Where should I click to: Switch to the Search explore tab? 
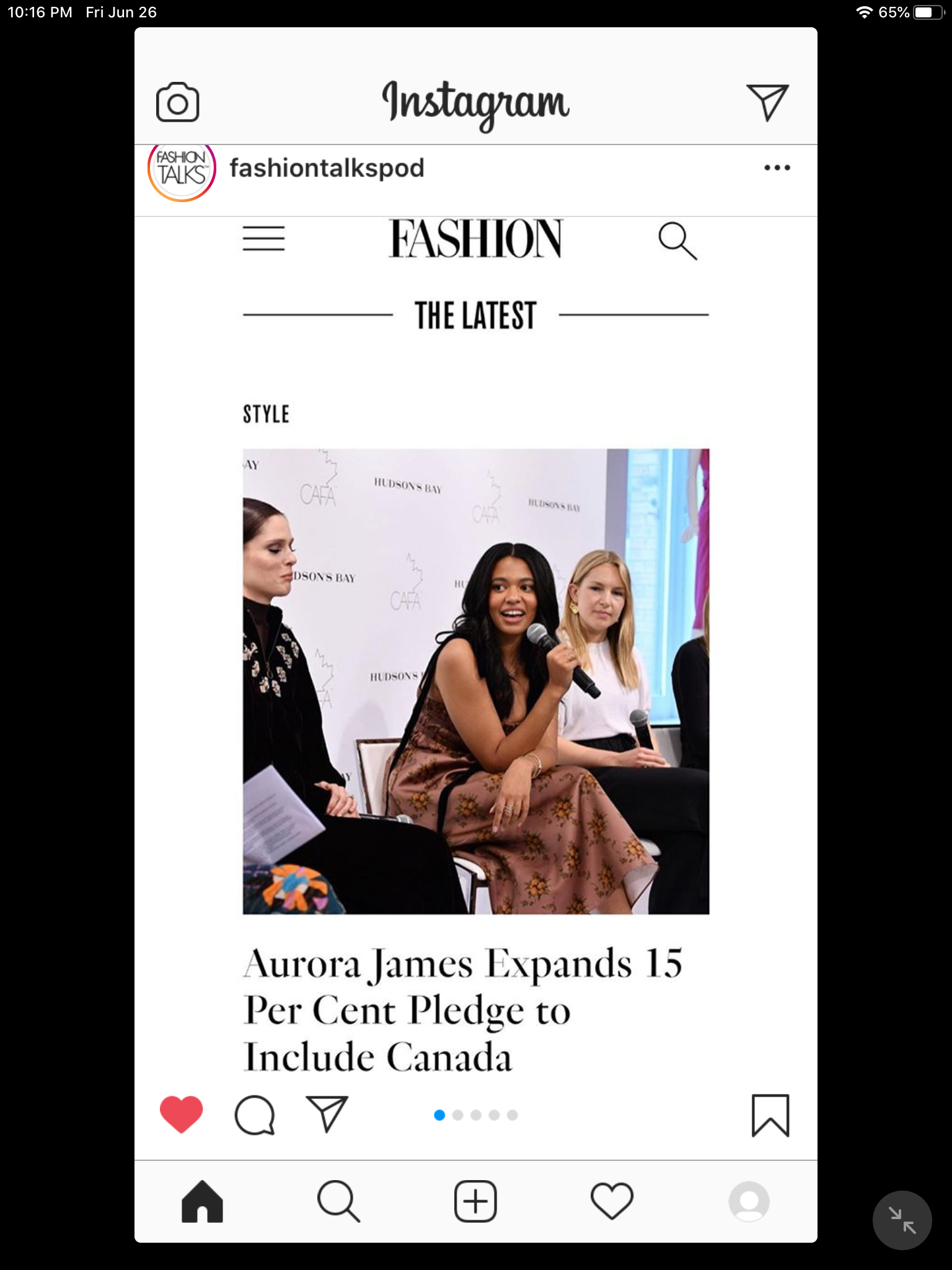click(338, 1202)
